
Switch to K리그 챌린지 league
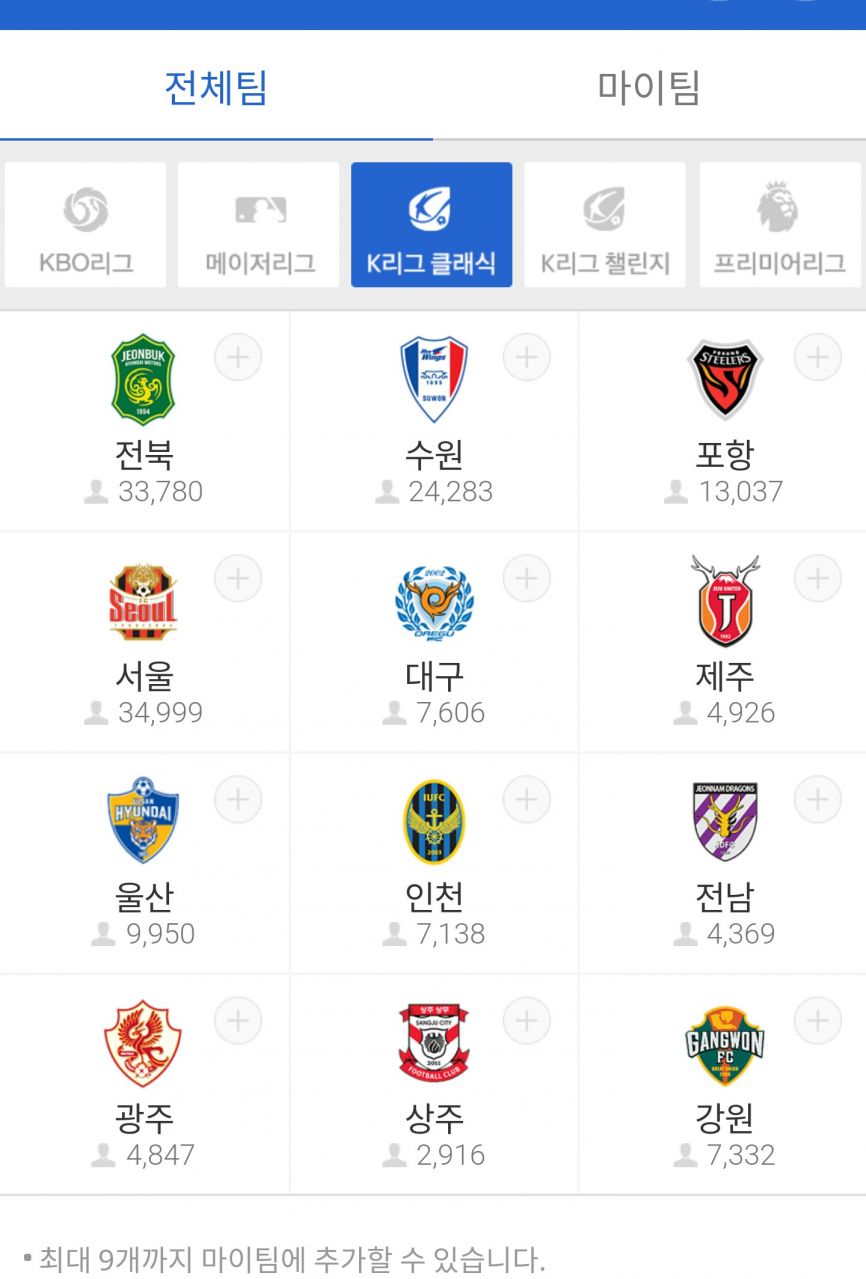[605, 225]
